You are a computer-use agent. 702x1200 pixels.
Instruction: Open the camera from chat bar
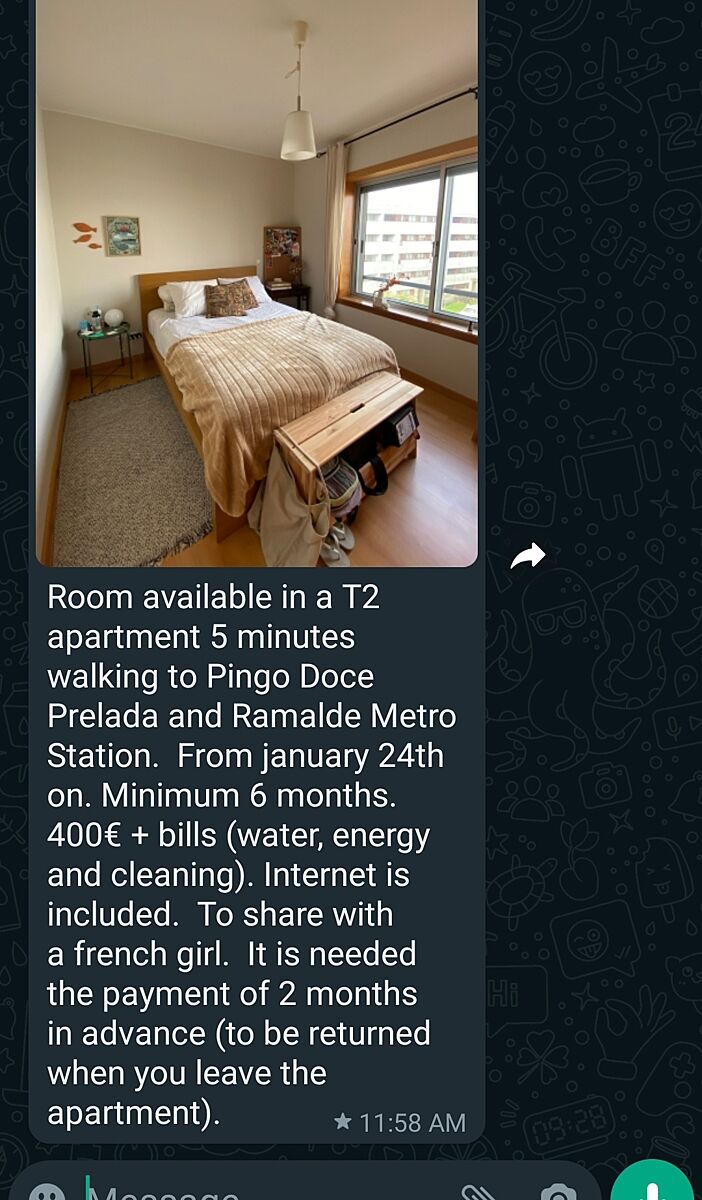tap(559, 1191)
